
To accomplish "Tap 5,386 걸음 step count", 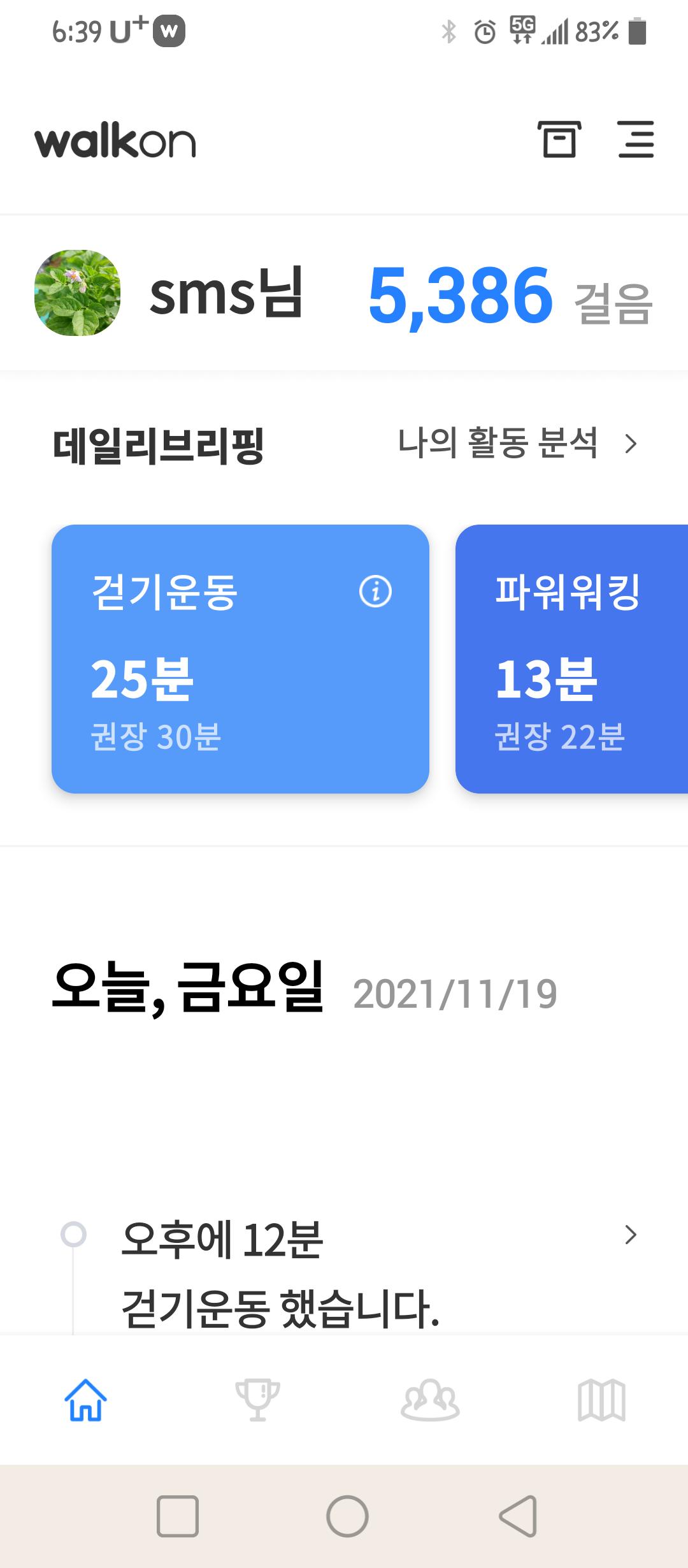I will click(510, 296).
